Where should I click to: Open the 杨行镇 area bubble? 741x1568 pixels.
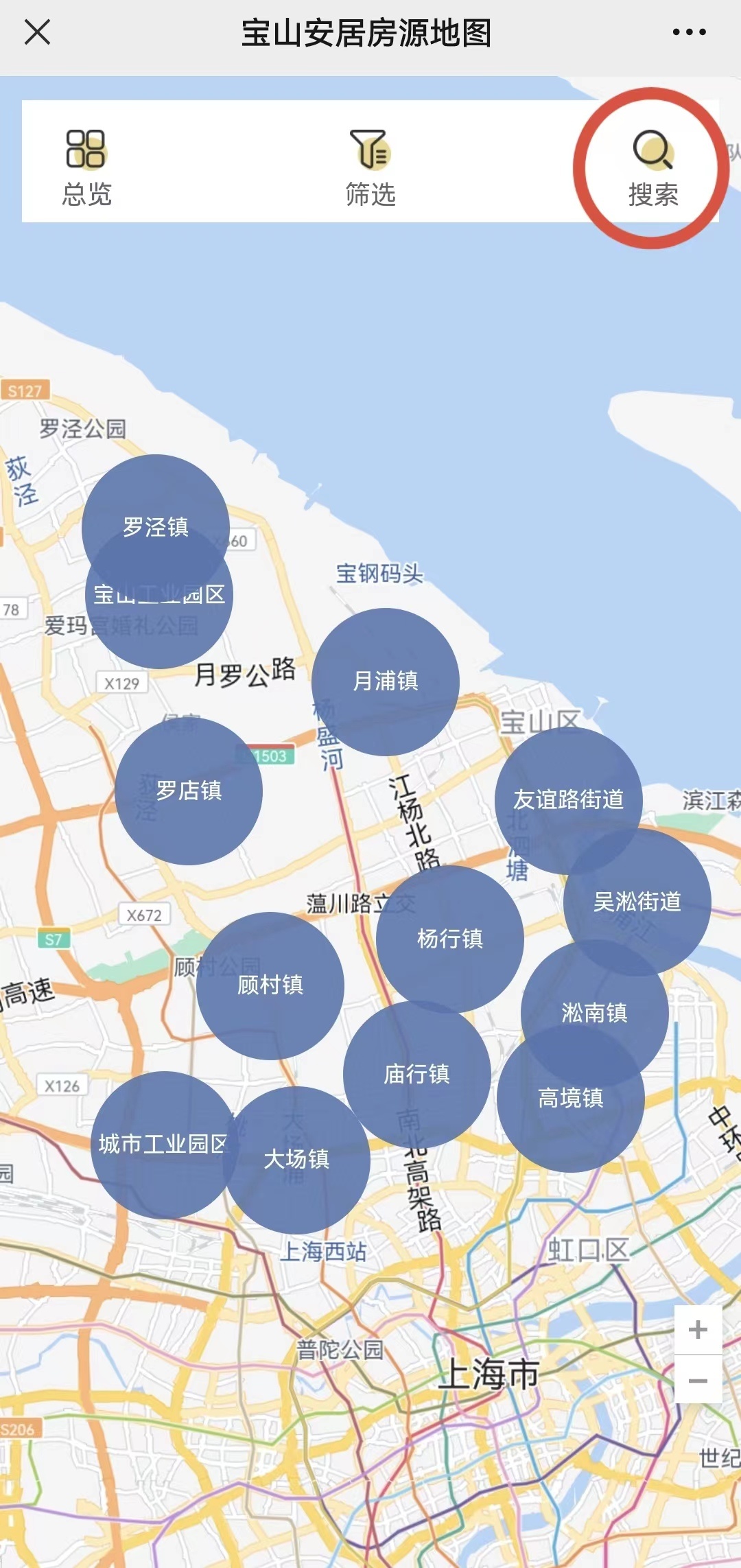point(450,938)
